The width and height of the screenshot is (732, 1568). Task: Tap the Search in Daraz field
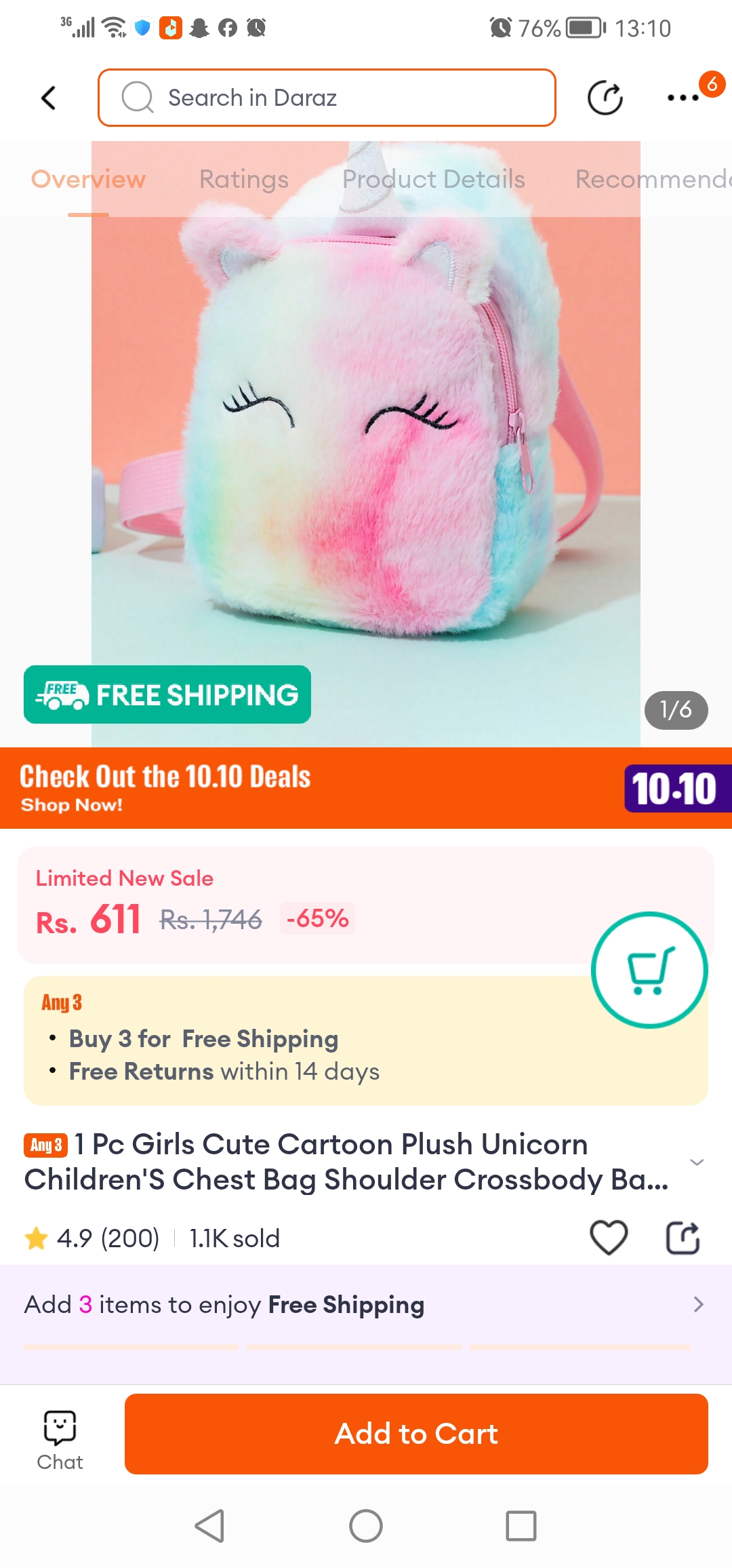point(327,98)
